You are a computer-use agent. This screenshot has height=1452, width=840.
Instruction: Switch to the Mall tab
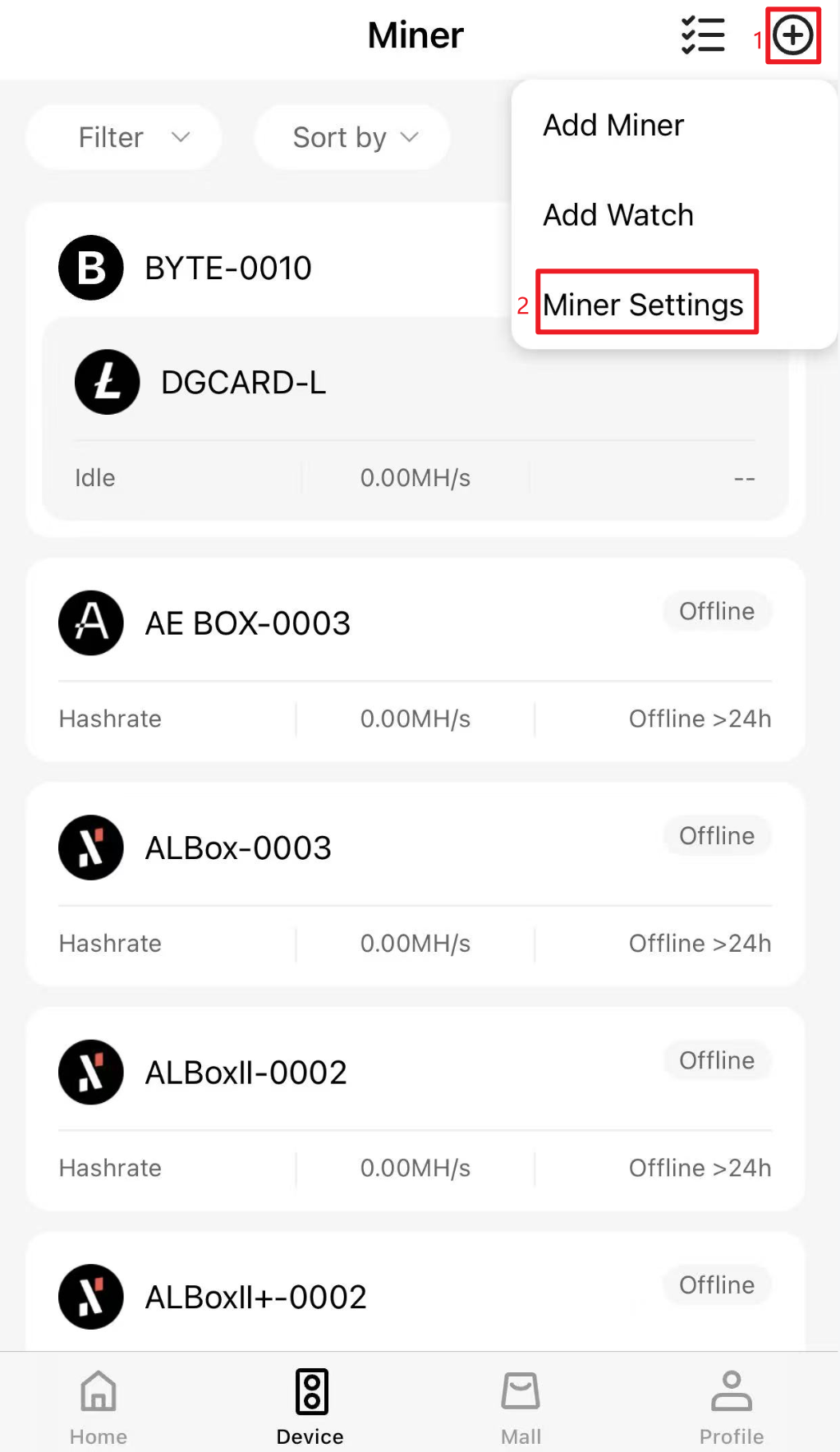tap(521, 1408)
